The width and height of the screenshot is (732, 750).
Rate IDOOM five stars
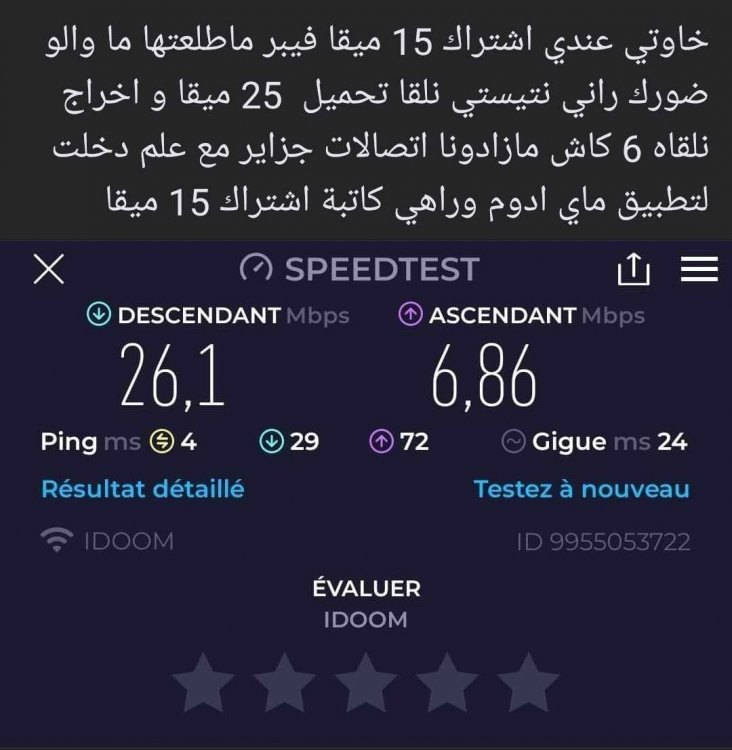click(527, 685)
